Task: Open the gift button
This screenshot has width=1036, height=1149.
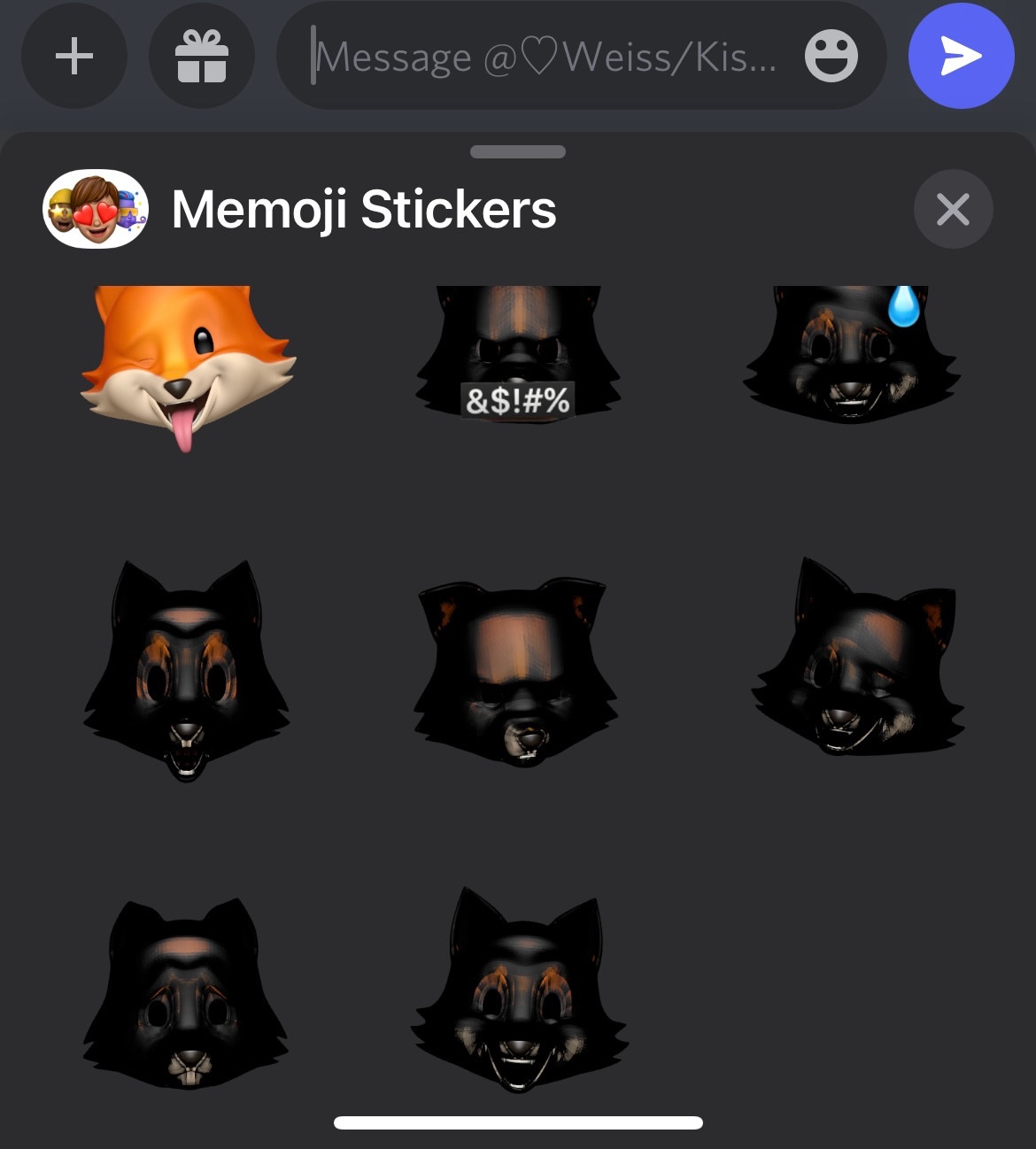Action: point(202,57)
